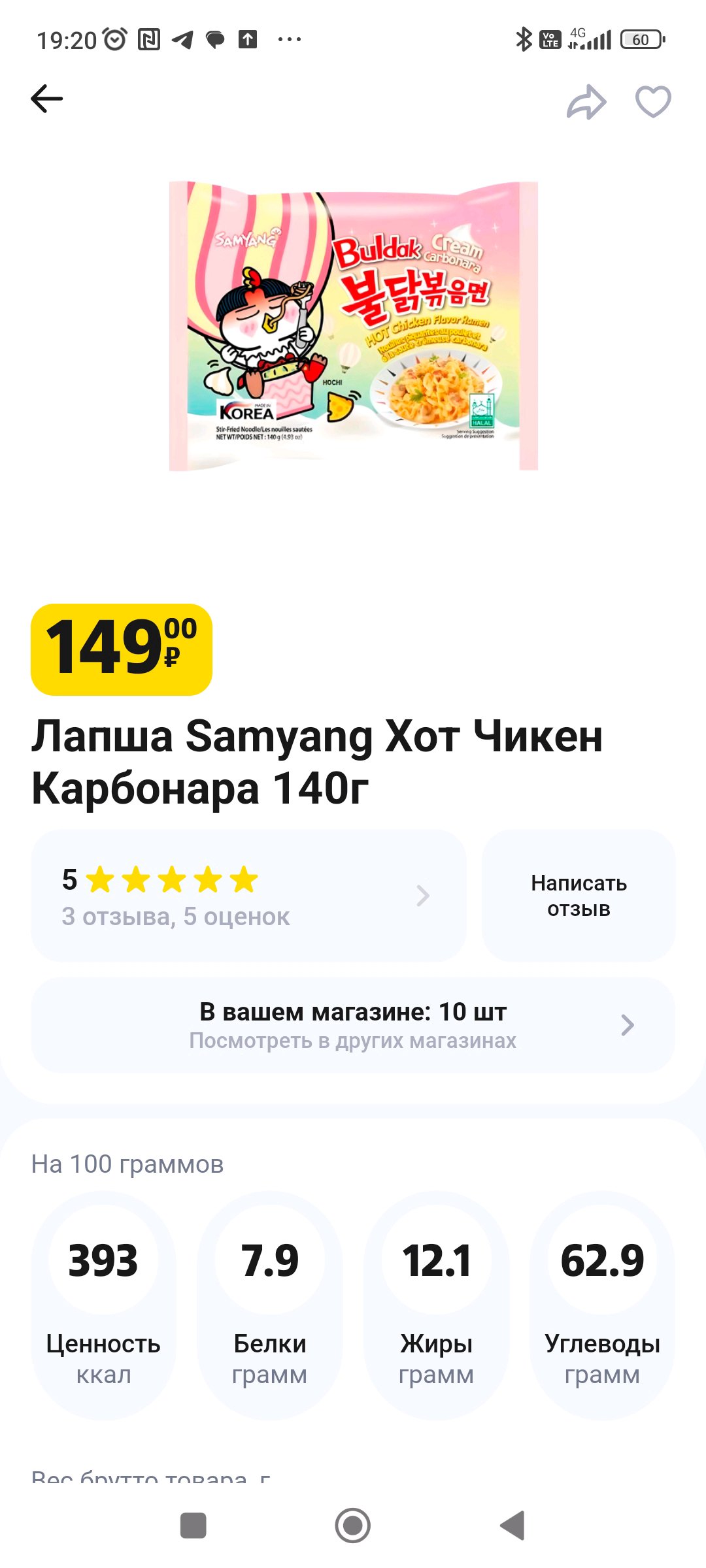Open the 3 отзыва, 5 оценок rating card
706x1568 pixels.
(x=248, y=896)
